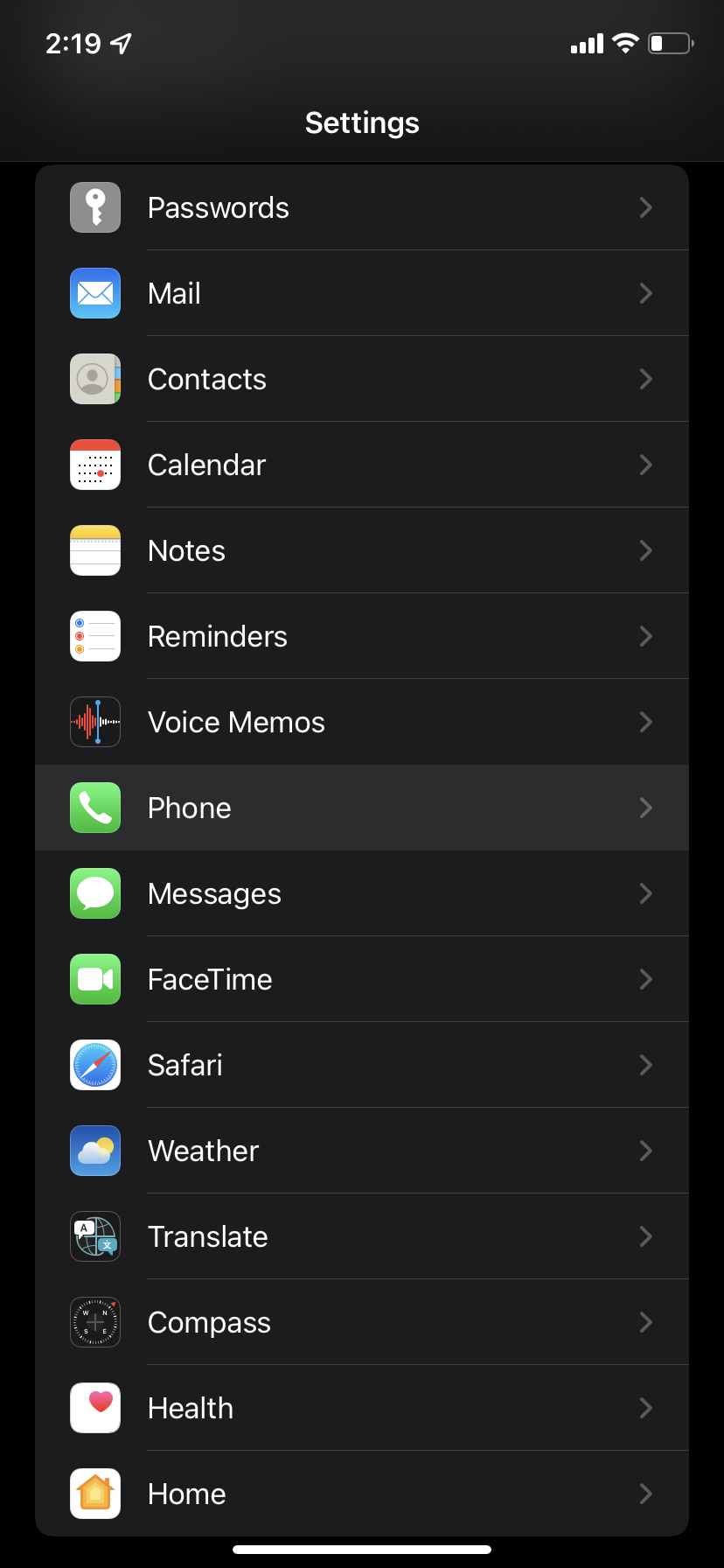Tap the Safari compass icon
The height and width of the screenshot is (1568, 724).
pyautogui.click(x=94, y=1065)
